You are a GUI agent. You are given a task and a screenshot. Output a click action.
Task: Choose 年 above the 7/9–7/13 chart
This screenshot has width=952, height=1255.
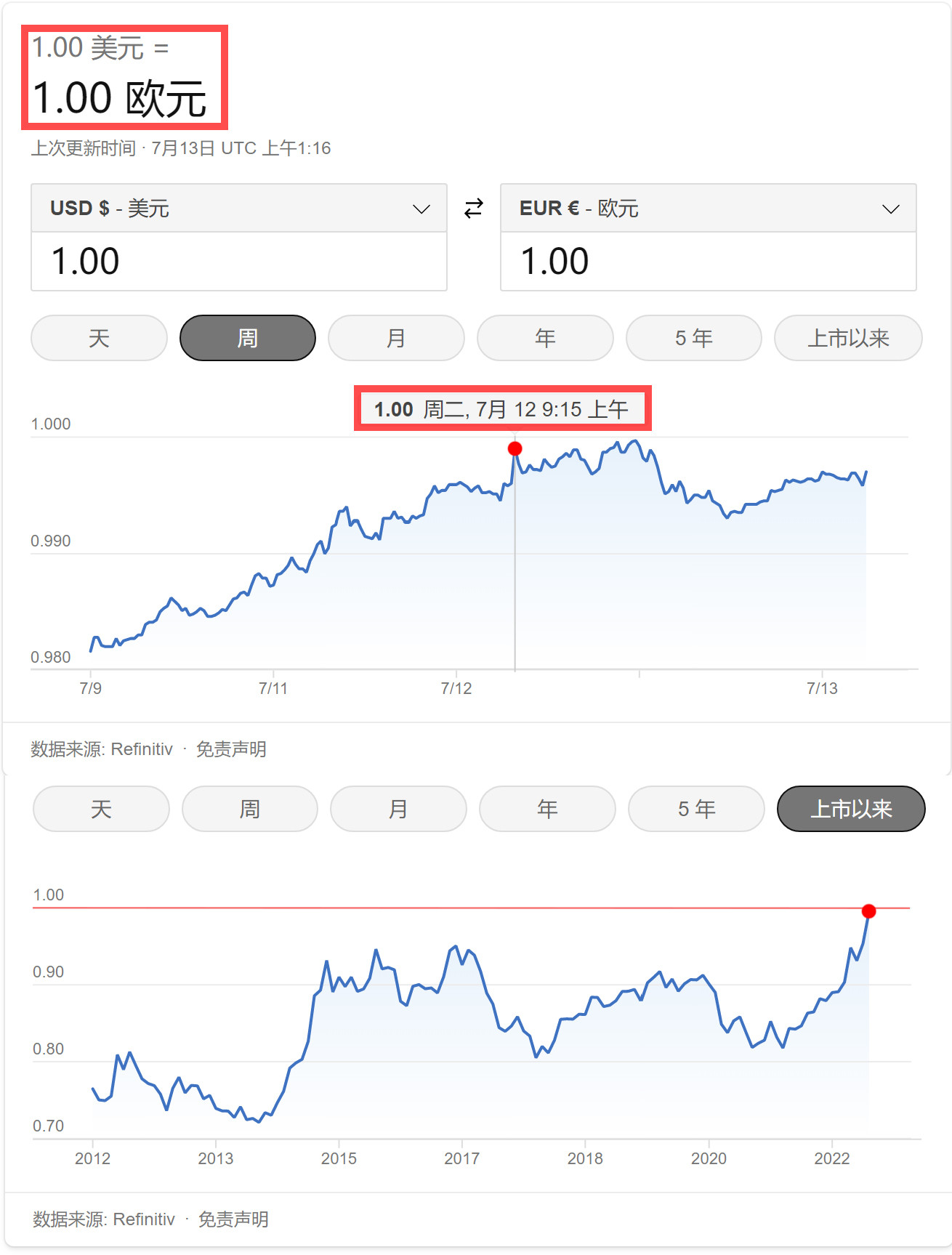(545, 338)
